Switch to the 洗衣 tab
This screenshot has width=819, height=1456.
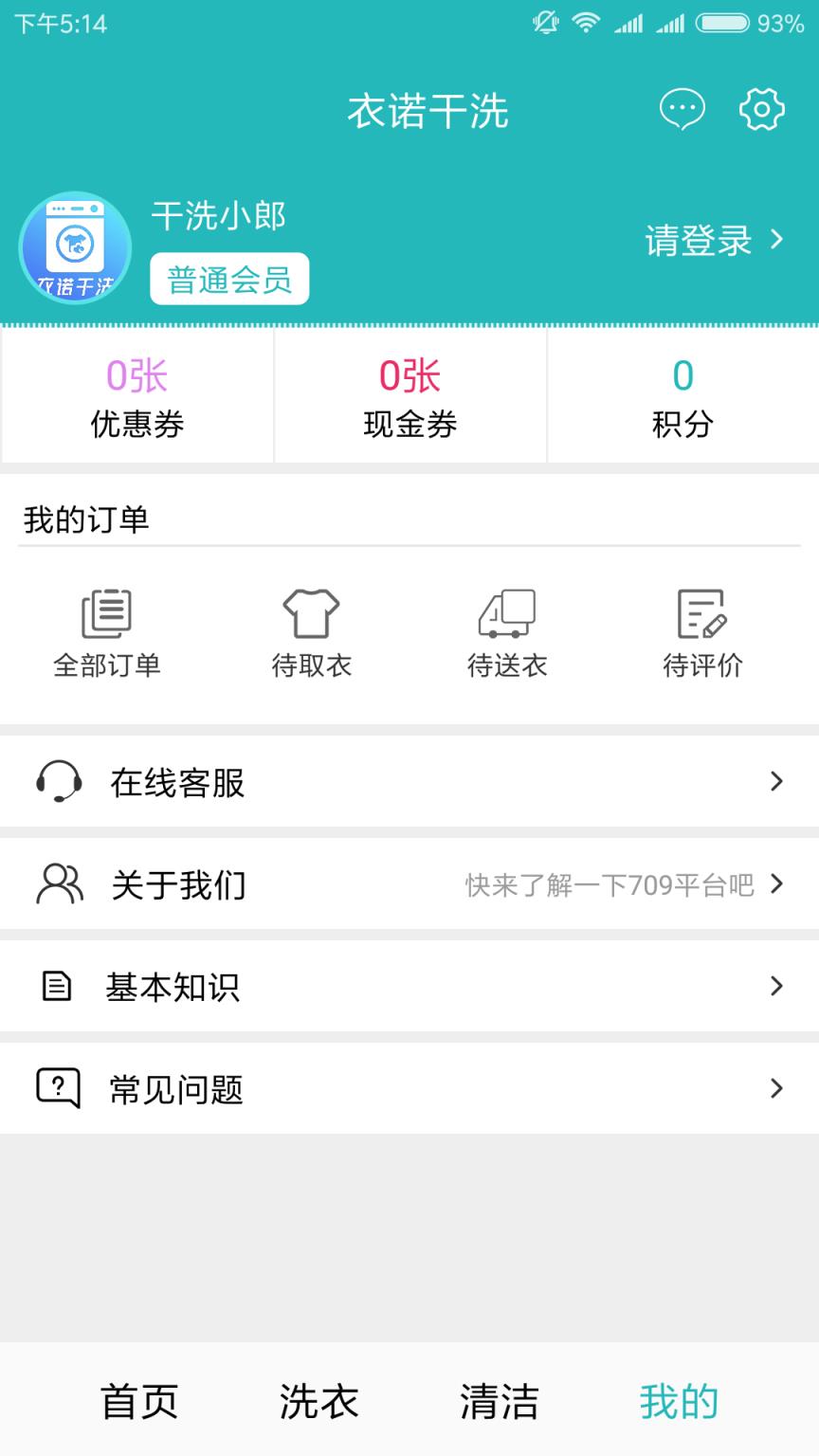(x=317, y=1399)
